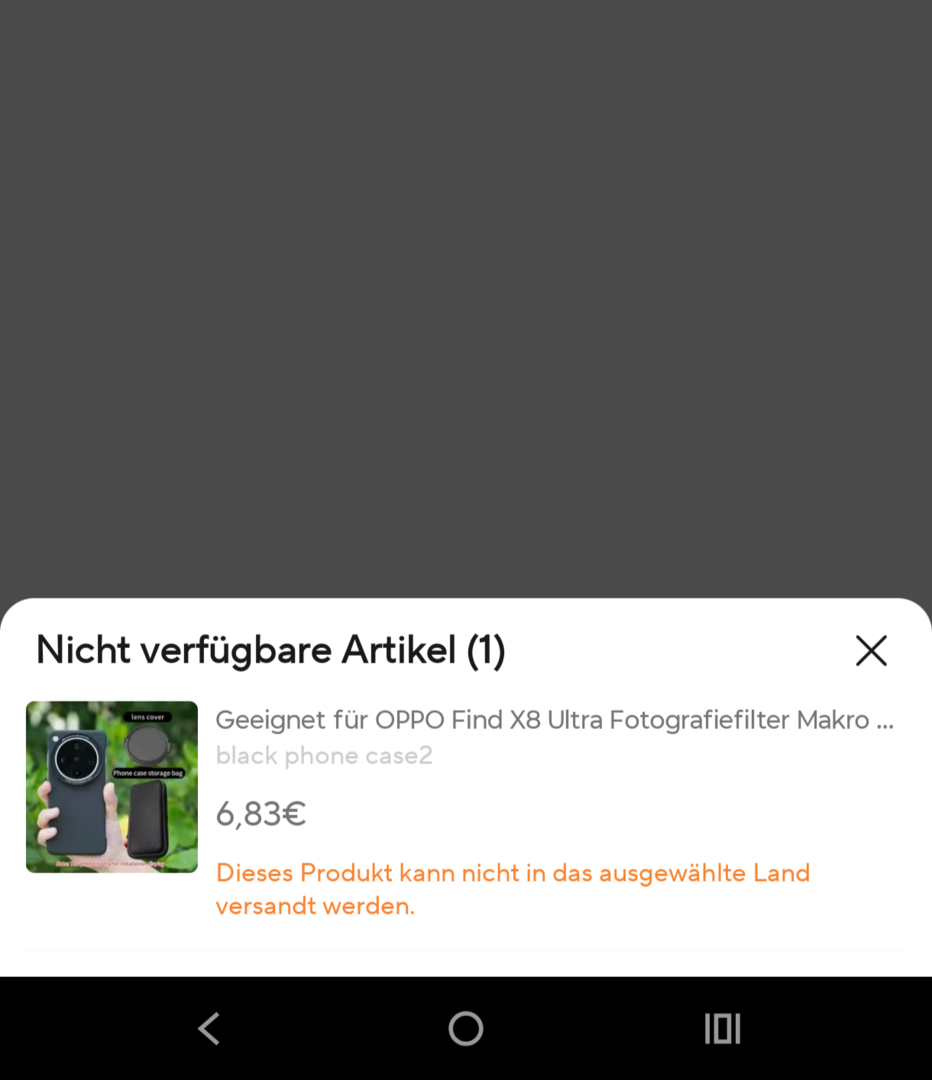Open the recent apps overview
The image size is (932, 1080).
pos(722,1028)
